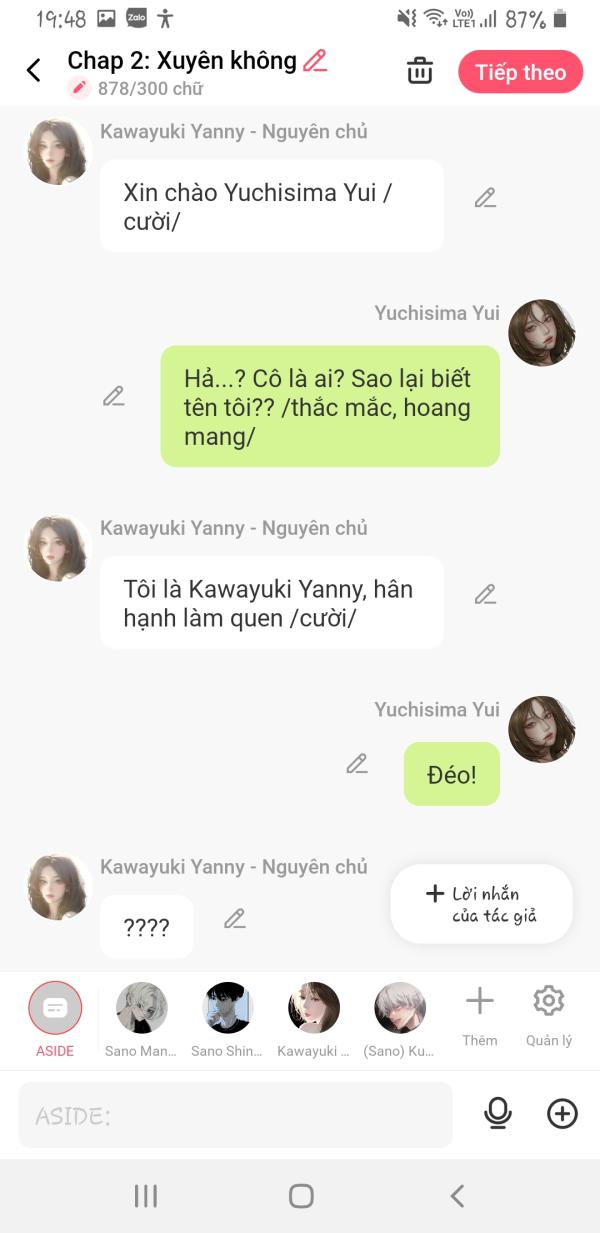Edit the message "Xin chào Yuchisima Yui"

[485, 198]
